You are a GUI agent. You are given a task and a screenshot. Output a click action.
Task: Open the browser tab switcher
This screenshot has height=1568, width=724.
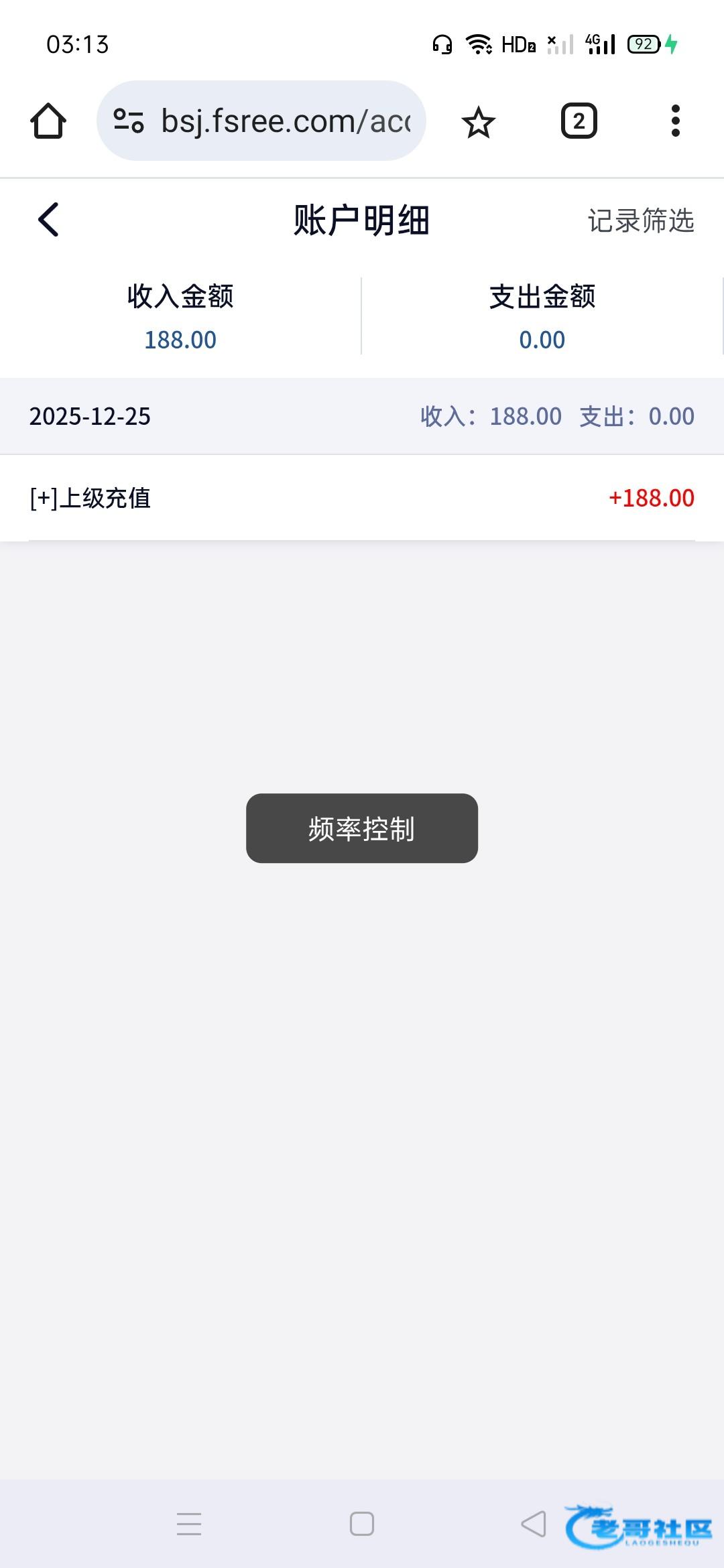click(579, 121)
